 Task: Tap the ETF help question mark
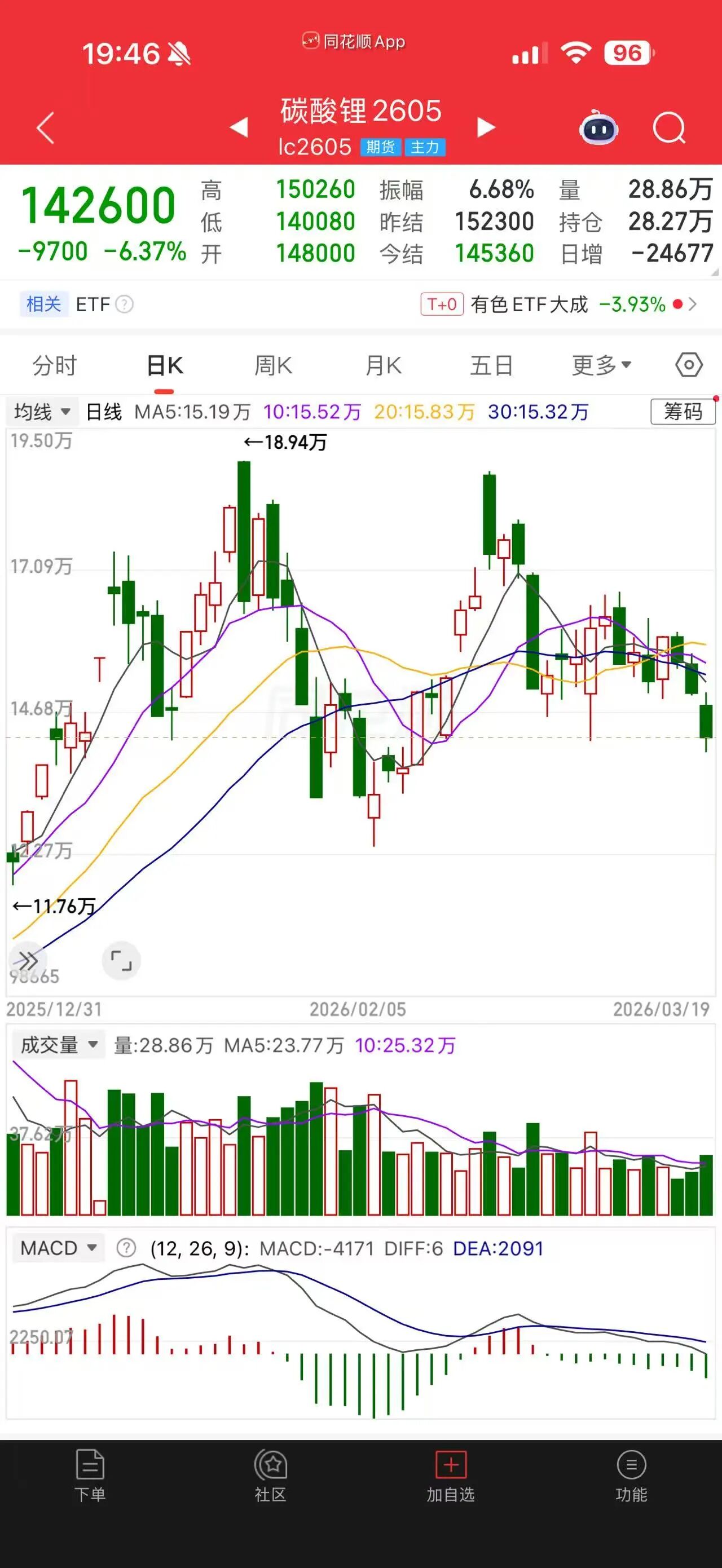(126, 304)
